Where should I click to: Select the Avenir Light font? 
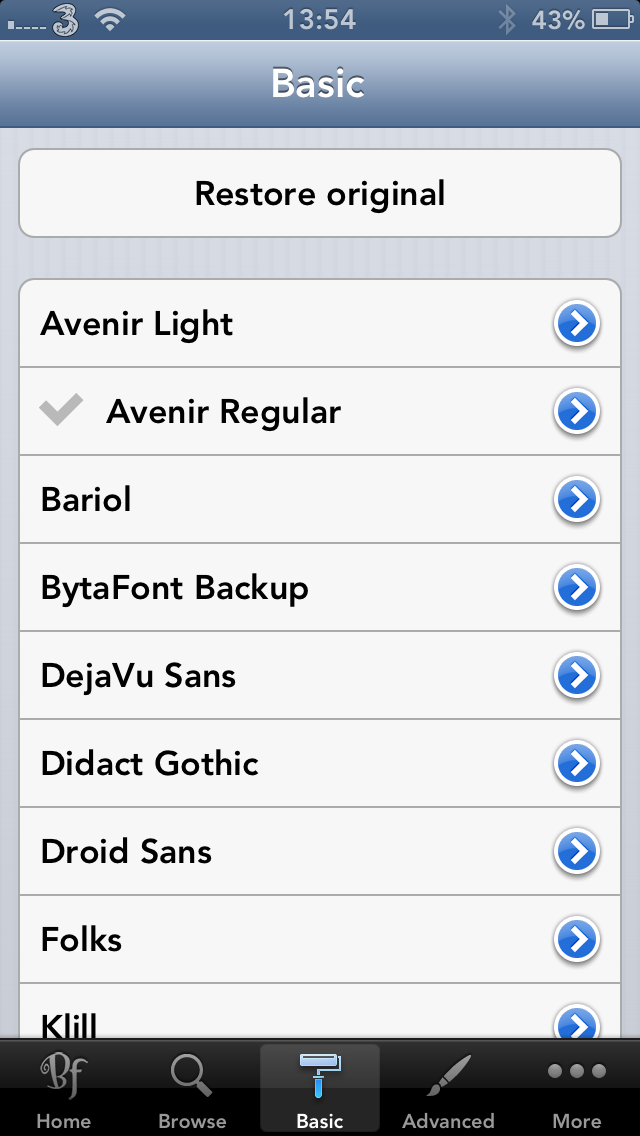[x=320, y=323]
